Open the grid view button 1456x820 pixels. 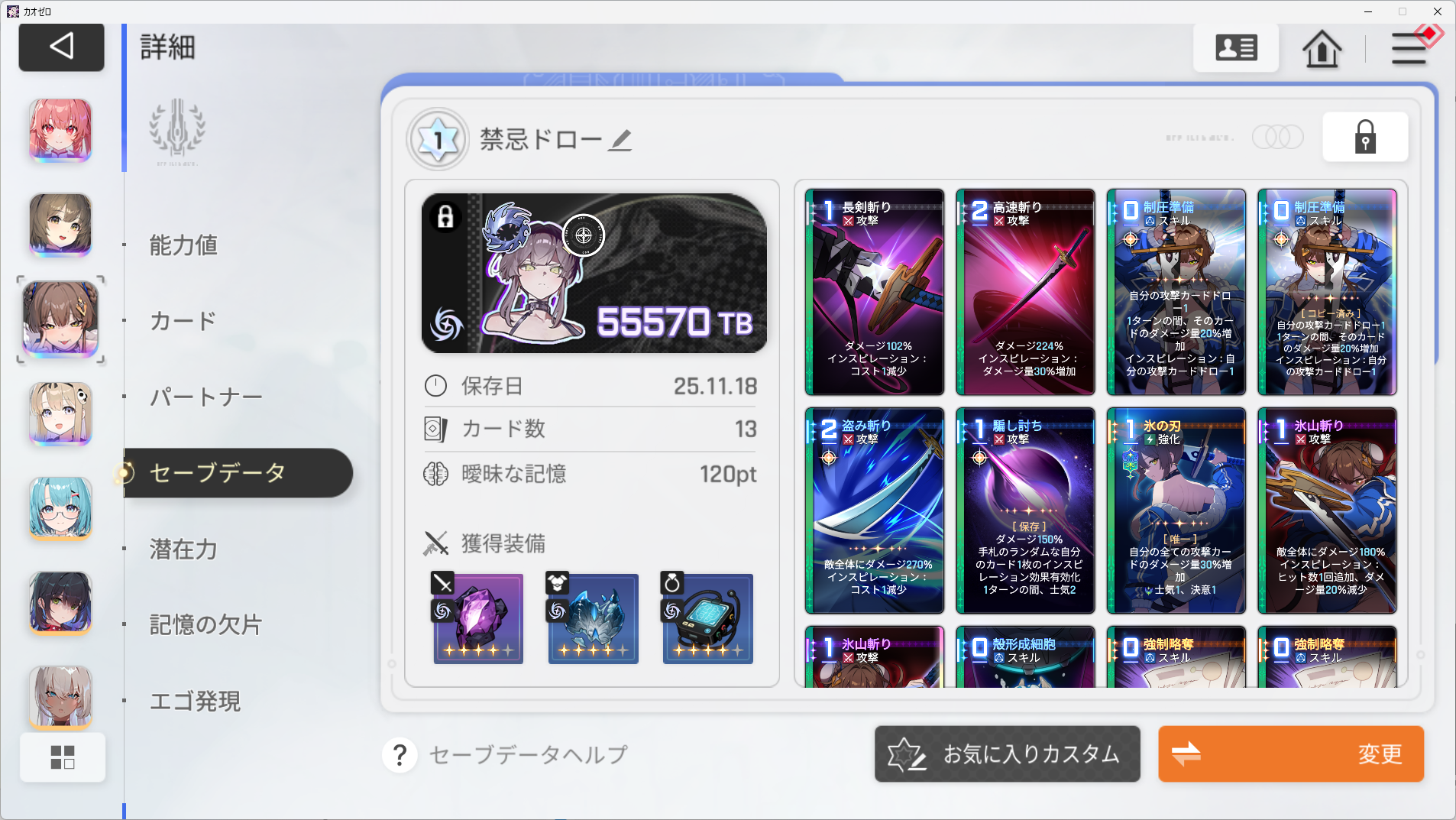[62, 757]
